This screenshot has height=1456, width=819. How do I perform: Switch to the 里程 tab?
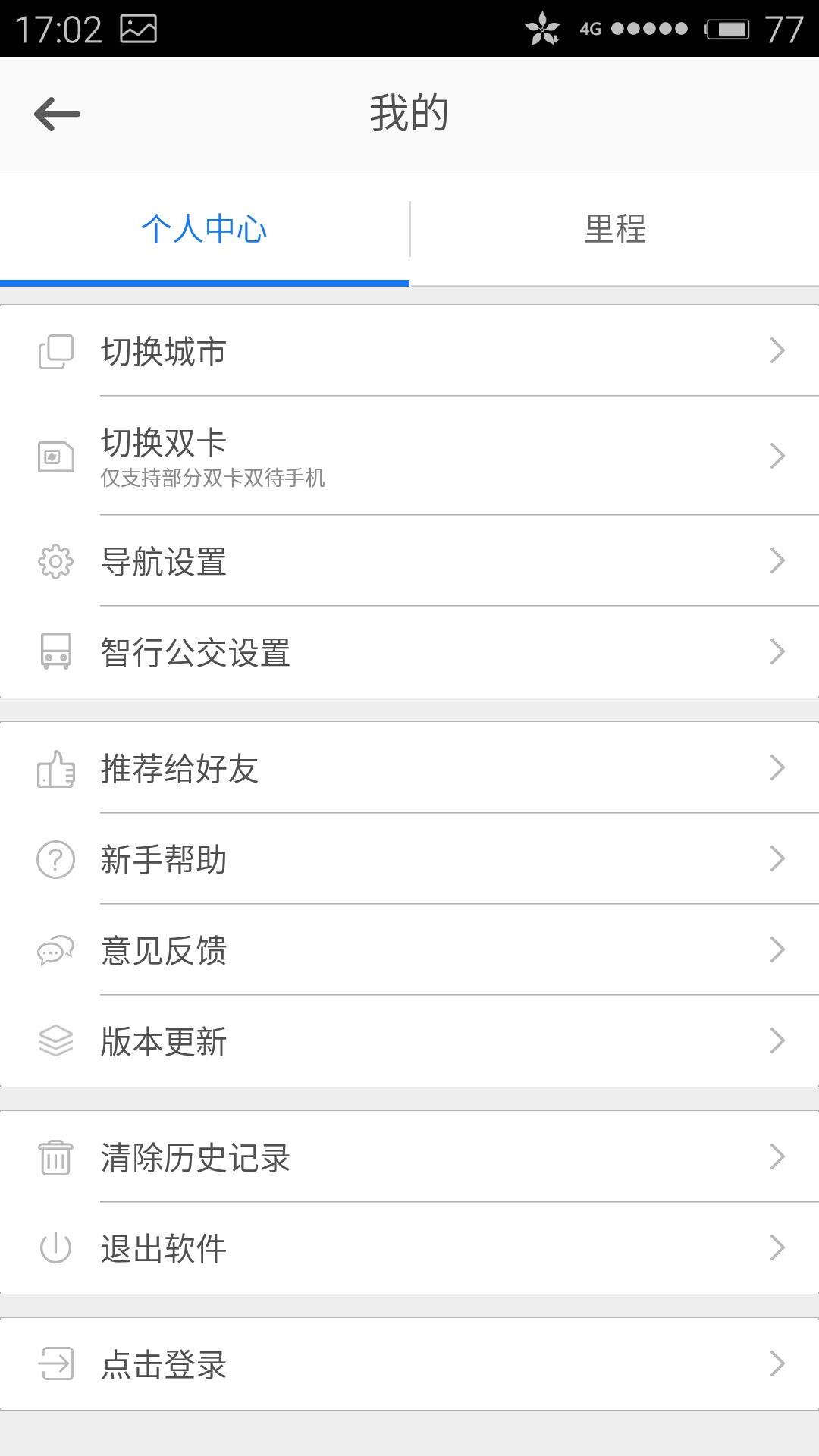615,229
